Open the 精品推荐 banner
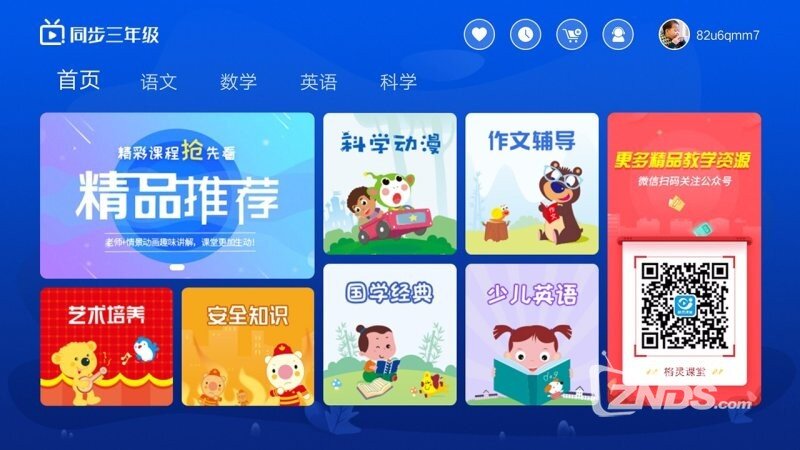Viewport: 800px width, 450px height. [x=177, y=195]
